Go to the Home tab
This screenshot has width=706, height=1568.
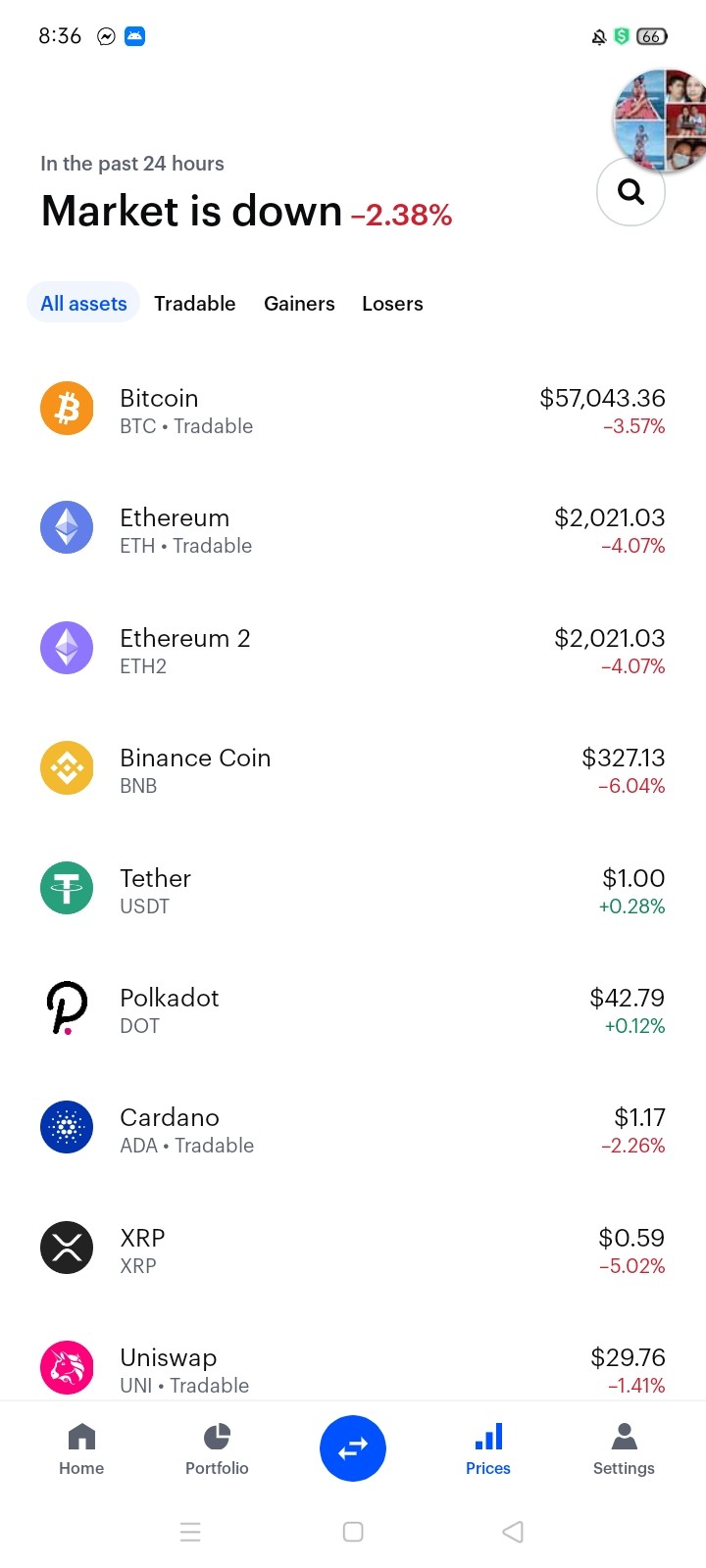(81, 1449)
